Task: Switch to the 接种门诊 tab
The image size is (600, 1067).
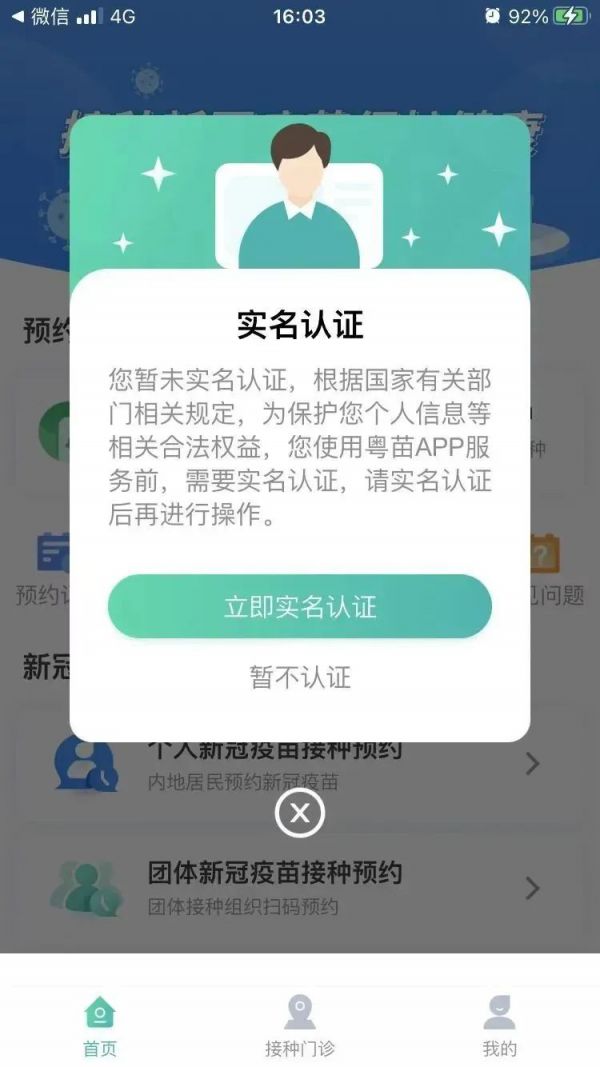Action: pyautogui.click(x=300, y=1026)
